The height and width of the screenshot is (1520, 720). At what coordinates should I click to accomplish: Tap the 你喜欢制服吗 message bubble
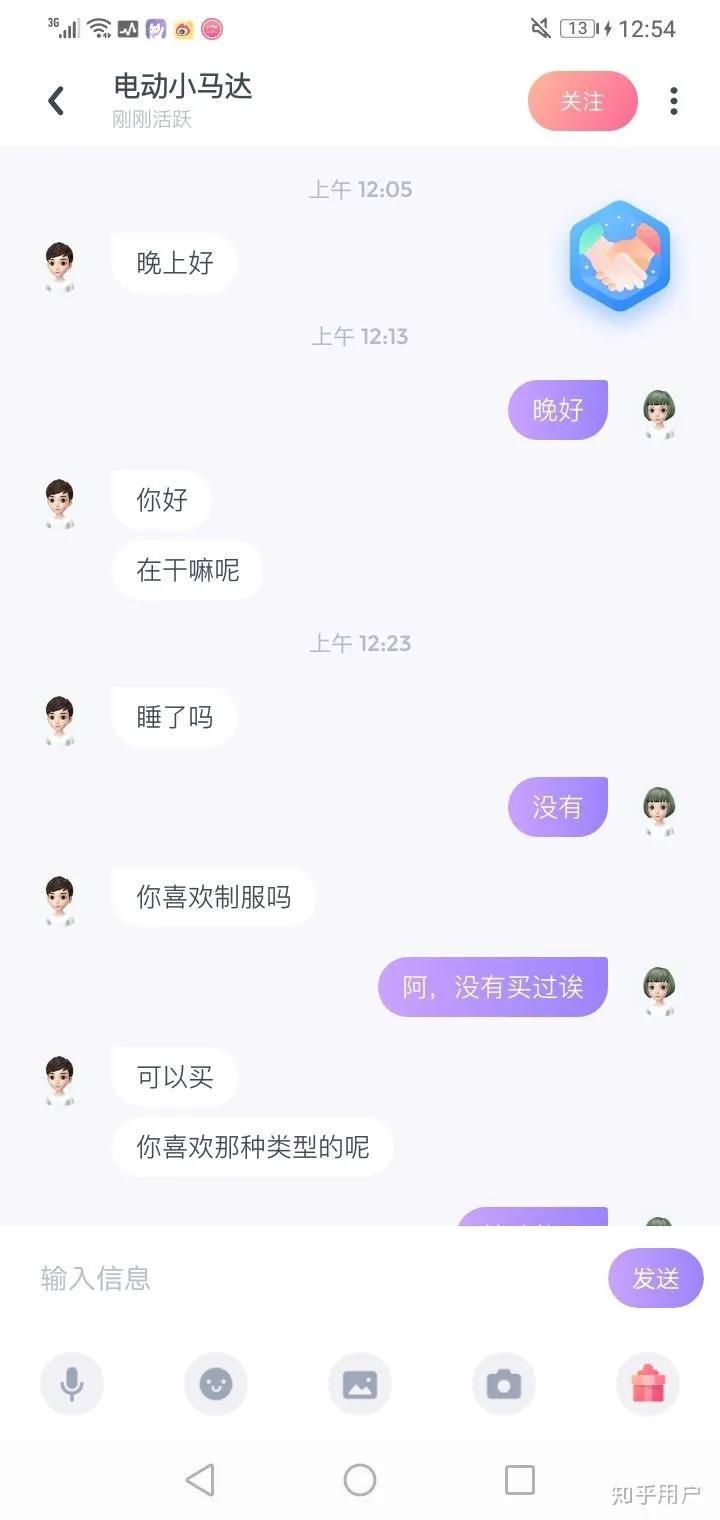(213, 897)
